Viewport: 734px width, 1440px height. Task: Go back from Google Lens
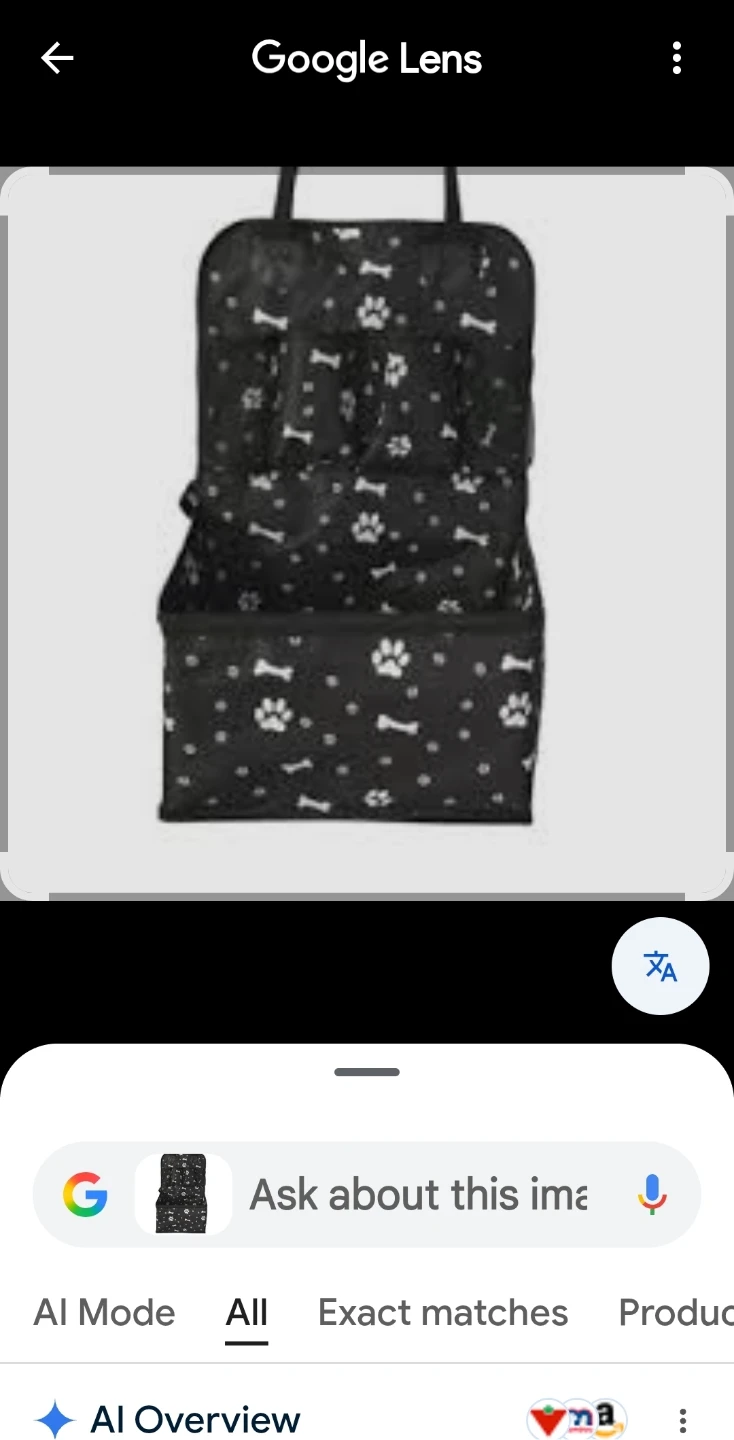tap(57, 59)
